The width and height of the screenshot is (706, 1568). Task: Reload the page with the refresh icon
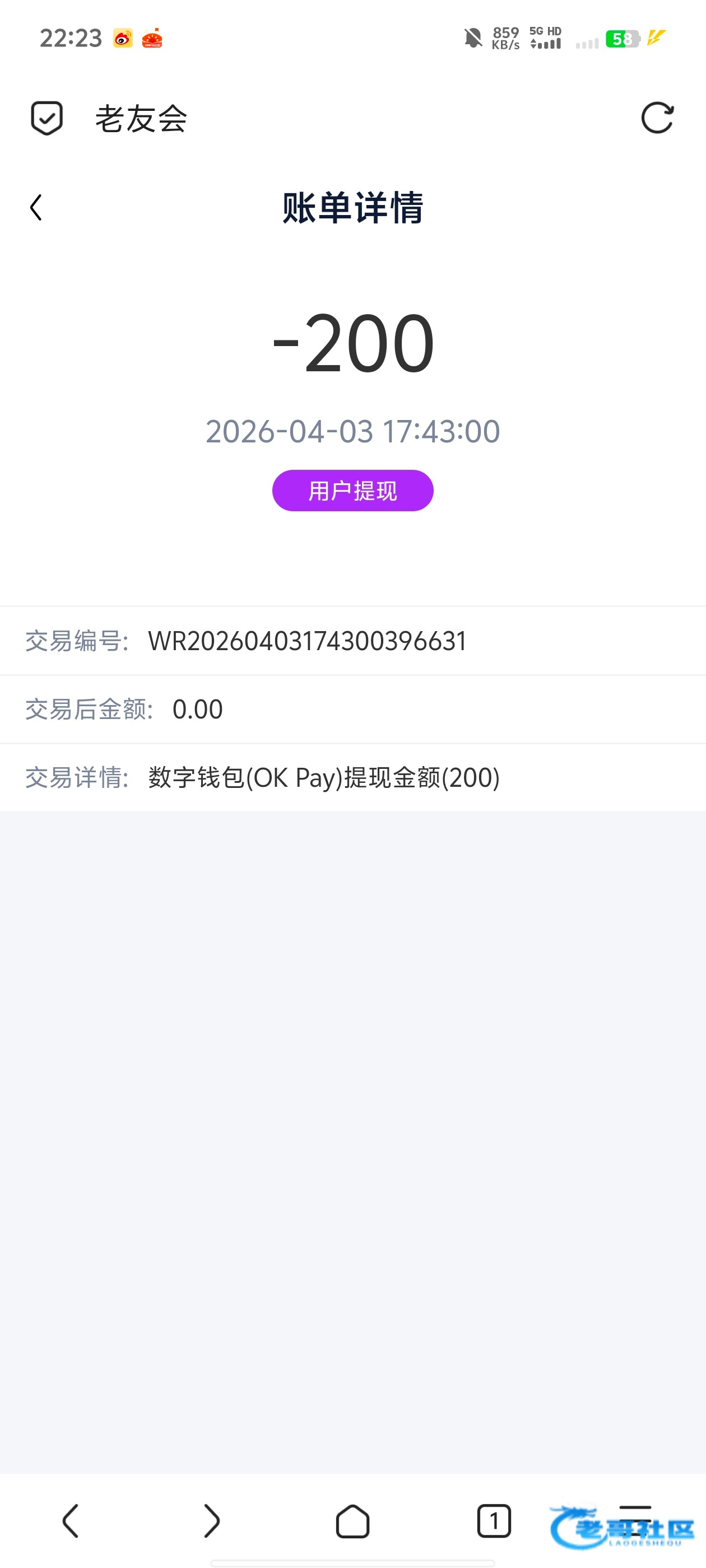[x=657, y=118]
